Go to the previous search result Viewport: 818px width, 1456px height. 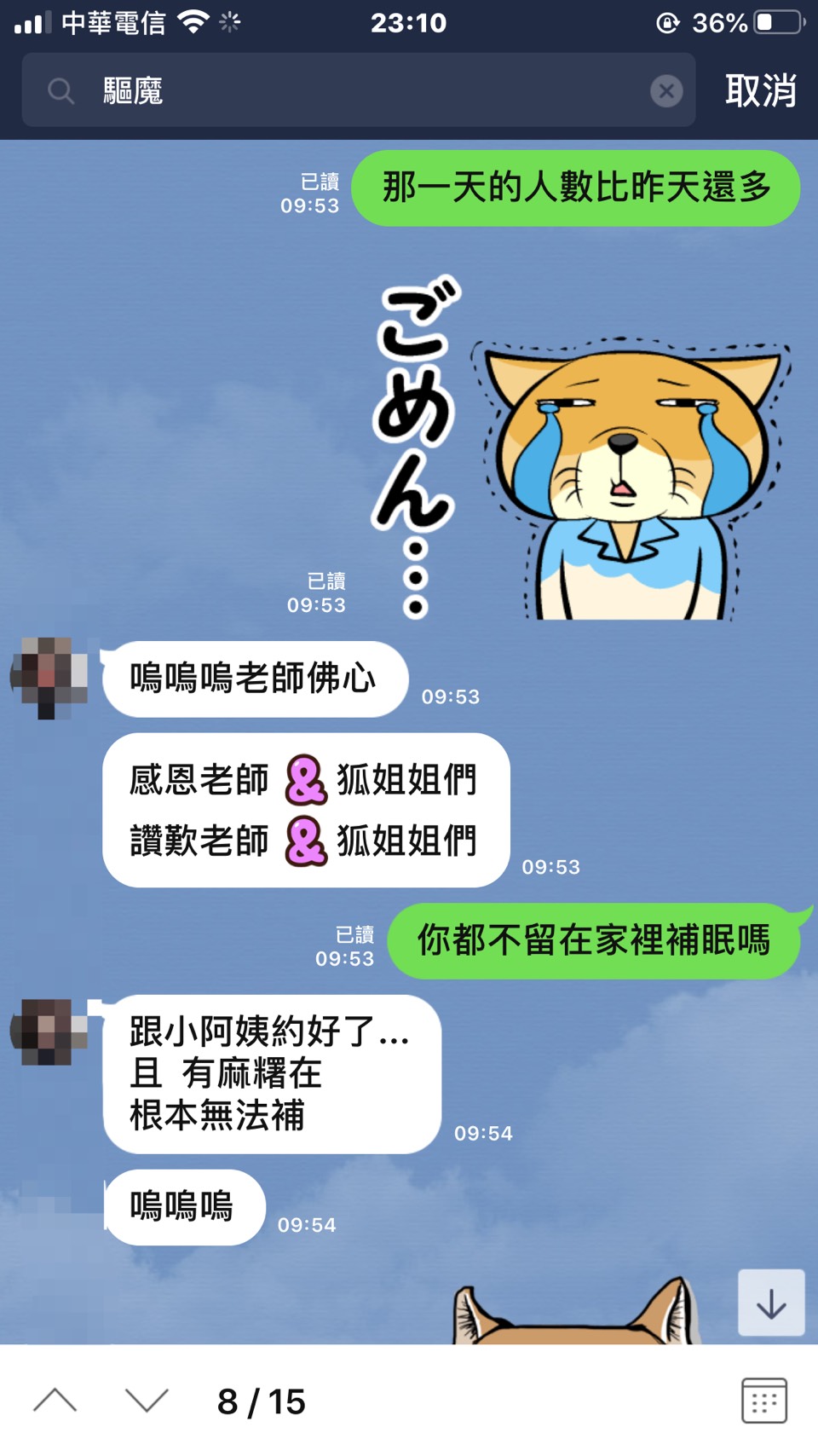[x=55, y=1401]
